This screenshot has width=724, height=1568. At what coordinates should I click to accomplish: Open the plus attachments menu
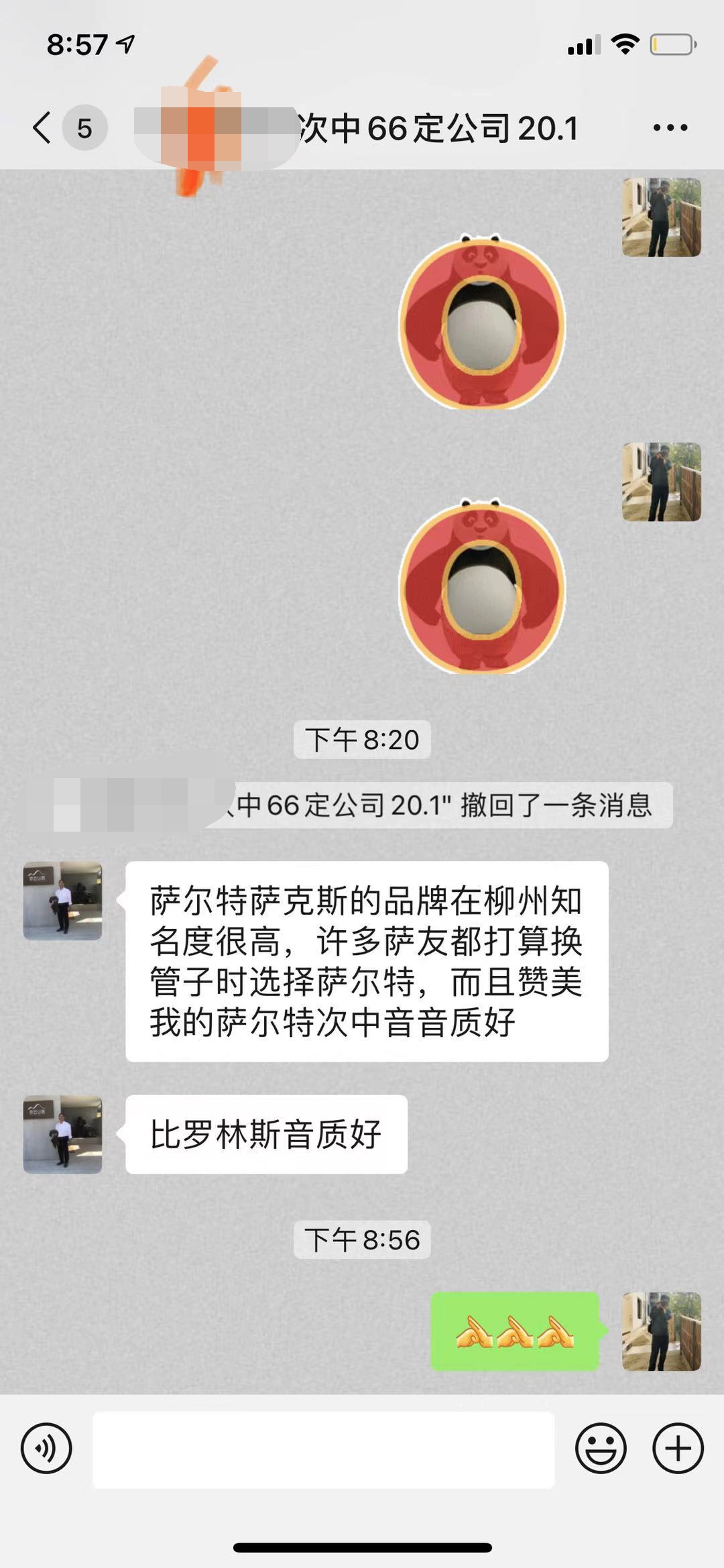[x=678, y=1448]
